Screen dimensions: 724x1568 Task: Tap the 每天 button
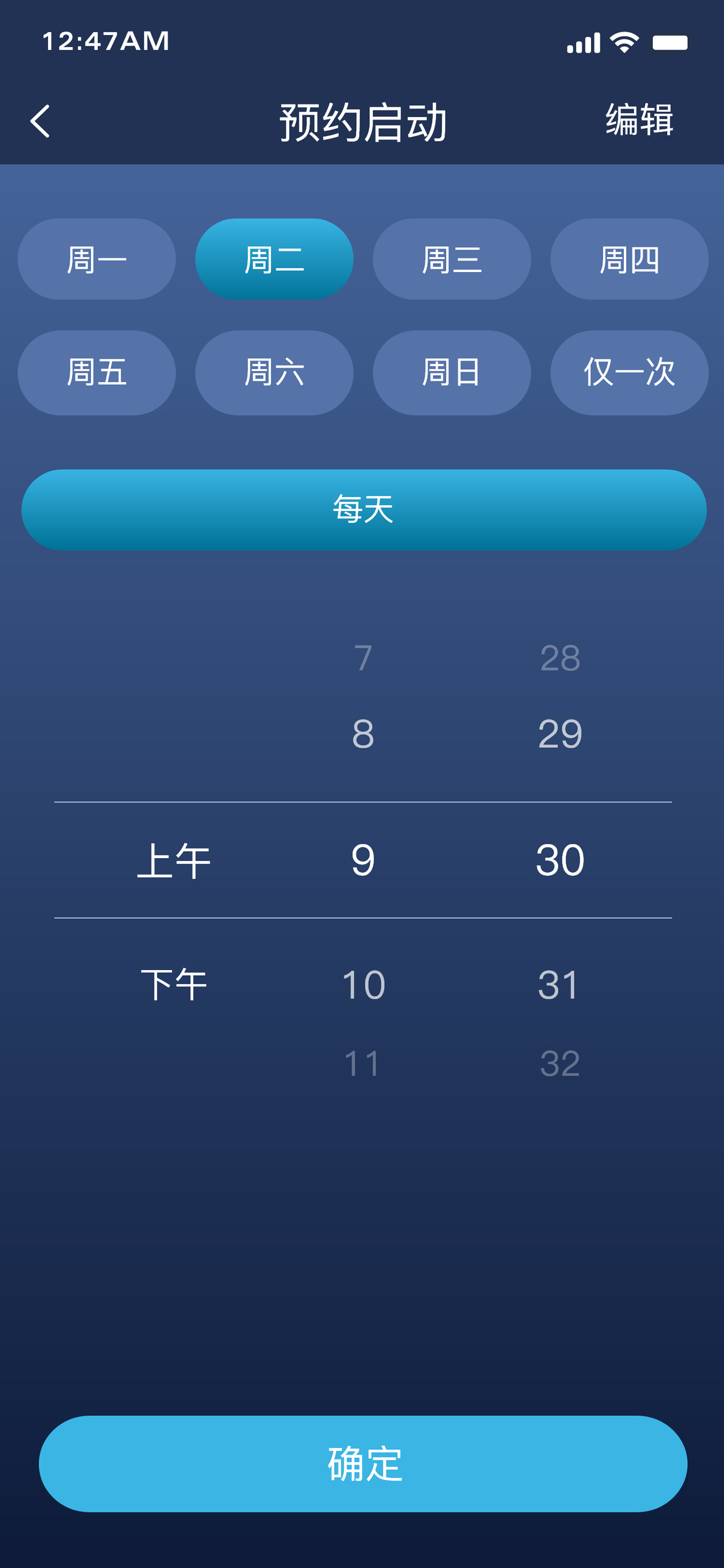click(364, 510)
